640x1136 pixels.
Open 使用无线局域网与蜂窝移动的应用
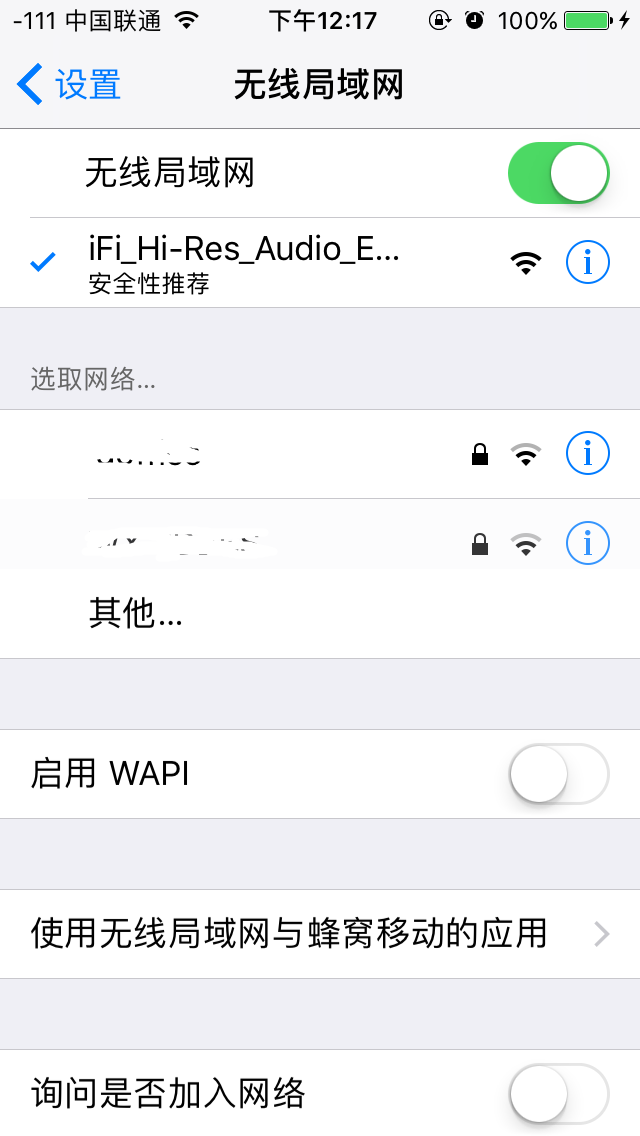[320, 935]
